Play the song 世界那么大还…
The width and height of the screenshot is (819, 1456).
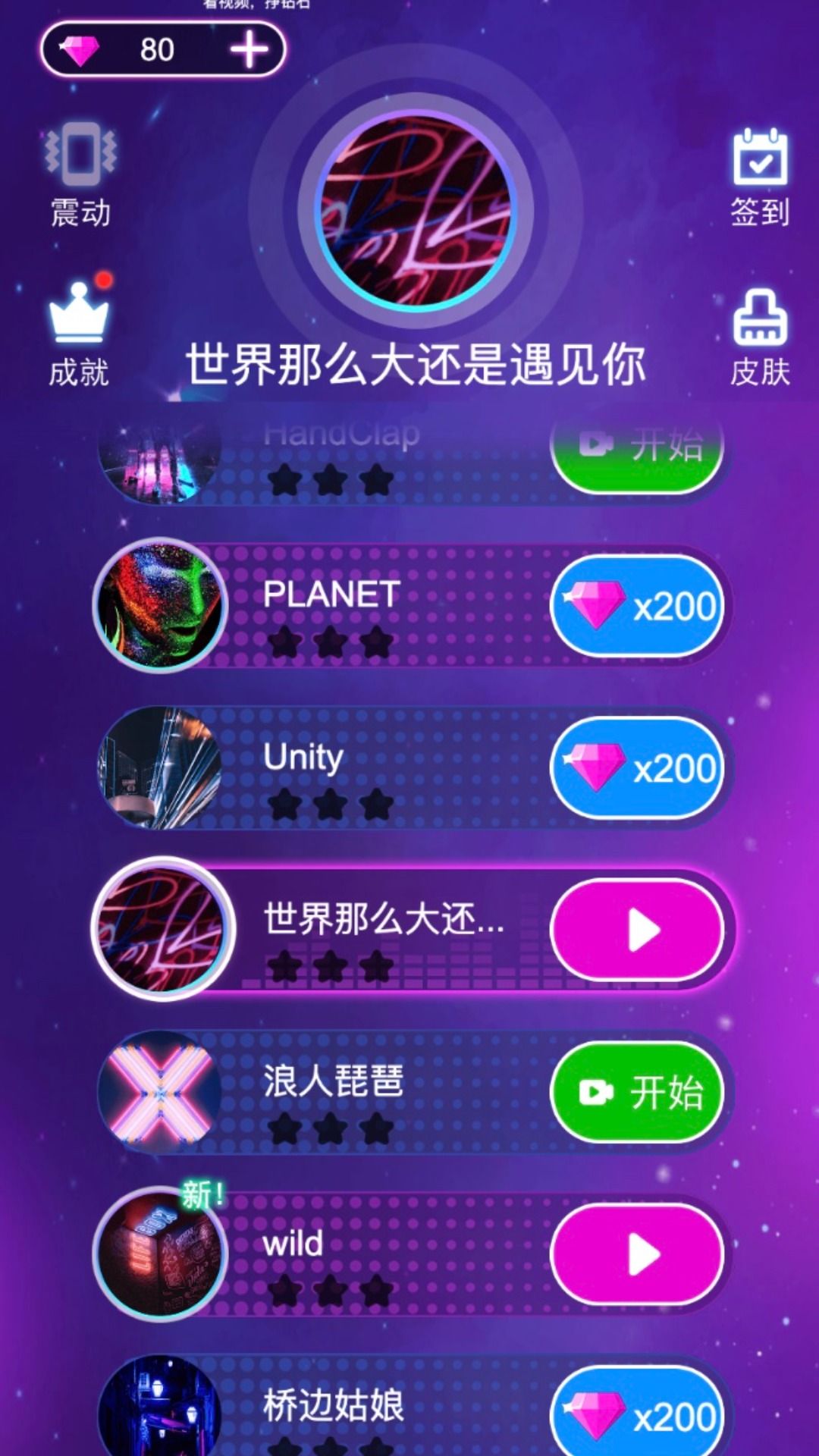point(637,930)
